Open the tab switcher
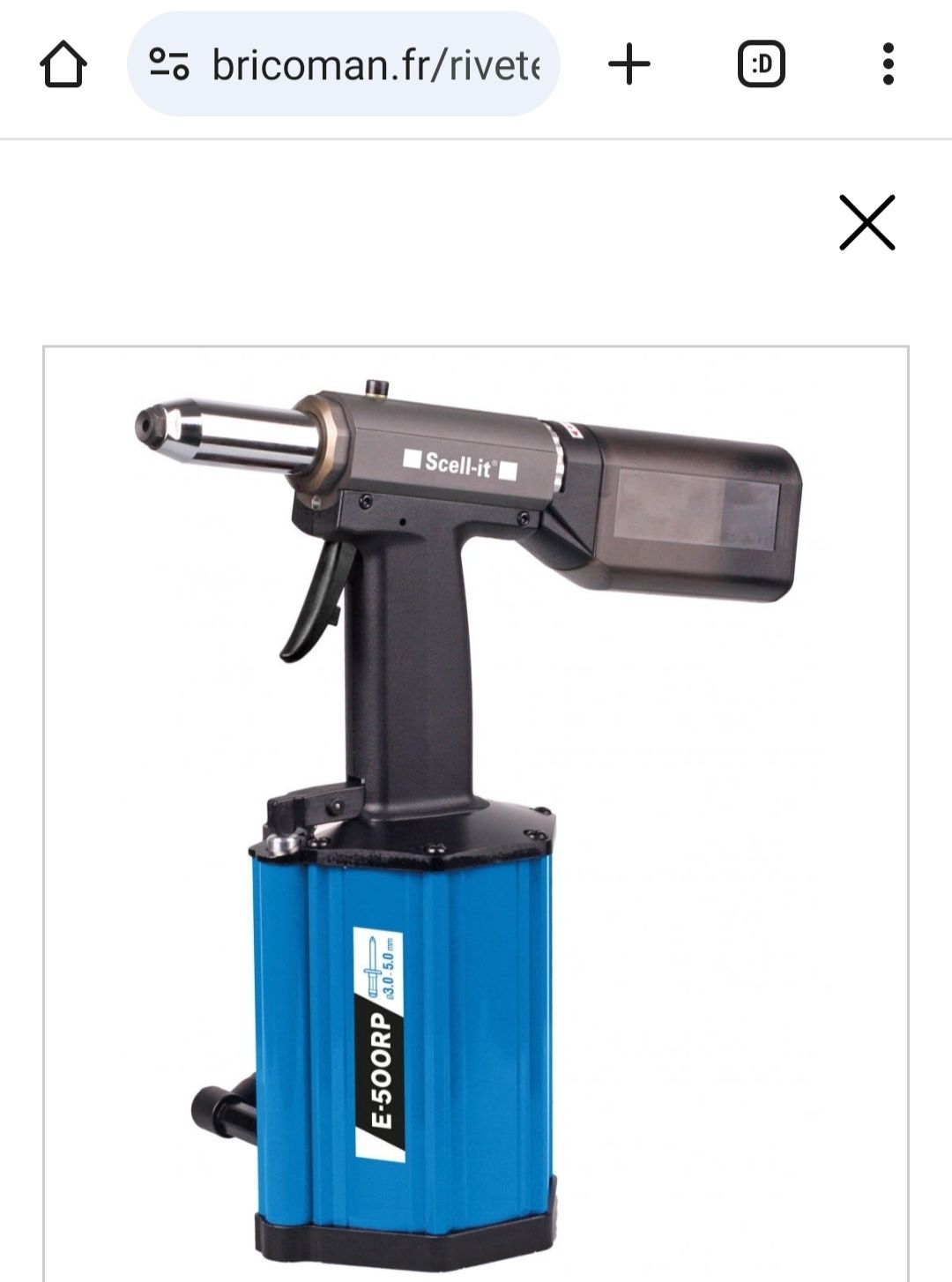The width and height of the screenshot is (952, 1282). click(x=761, y=65)
